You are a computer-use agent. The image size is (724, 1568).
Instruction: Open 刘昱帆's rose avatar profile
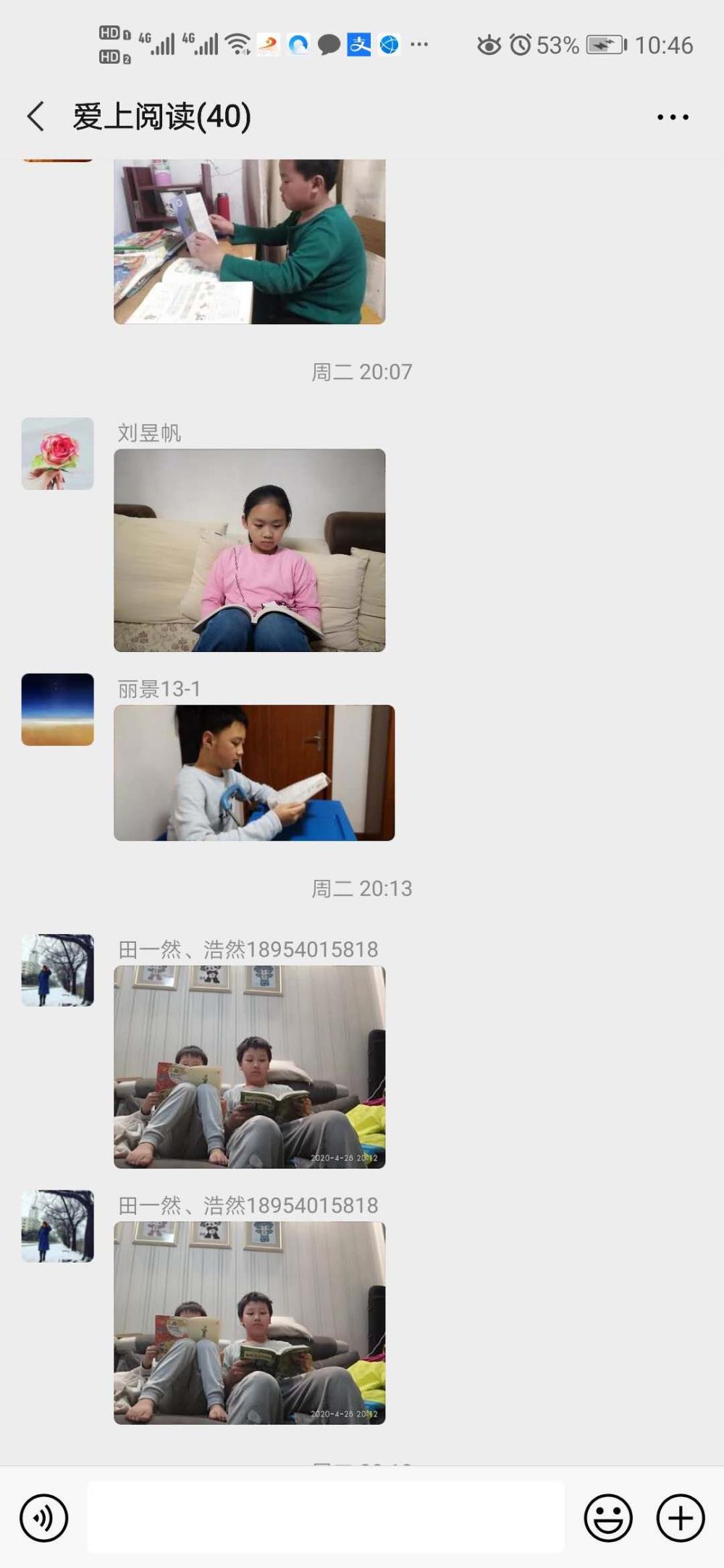(57, 454)
